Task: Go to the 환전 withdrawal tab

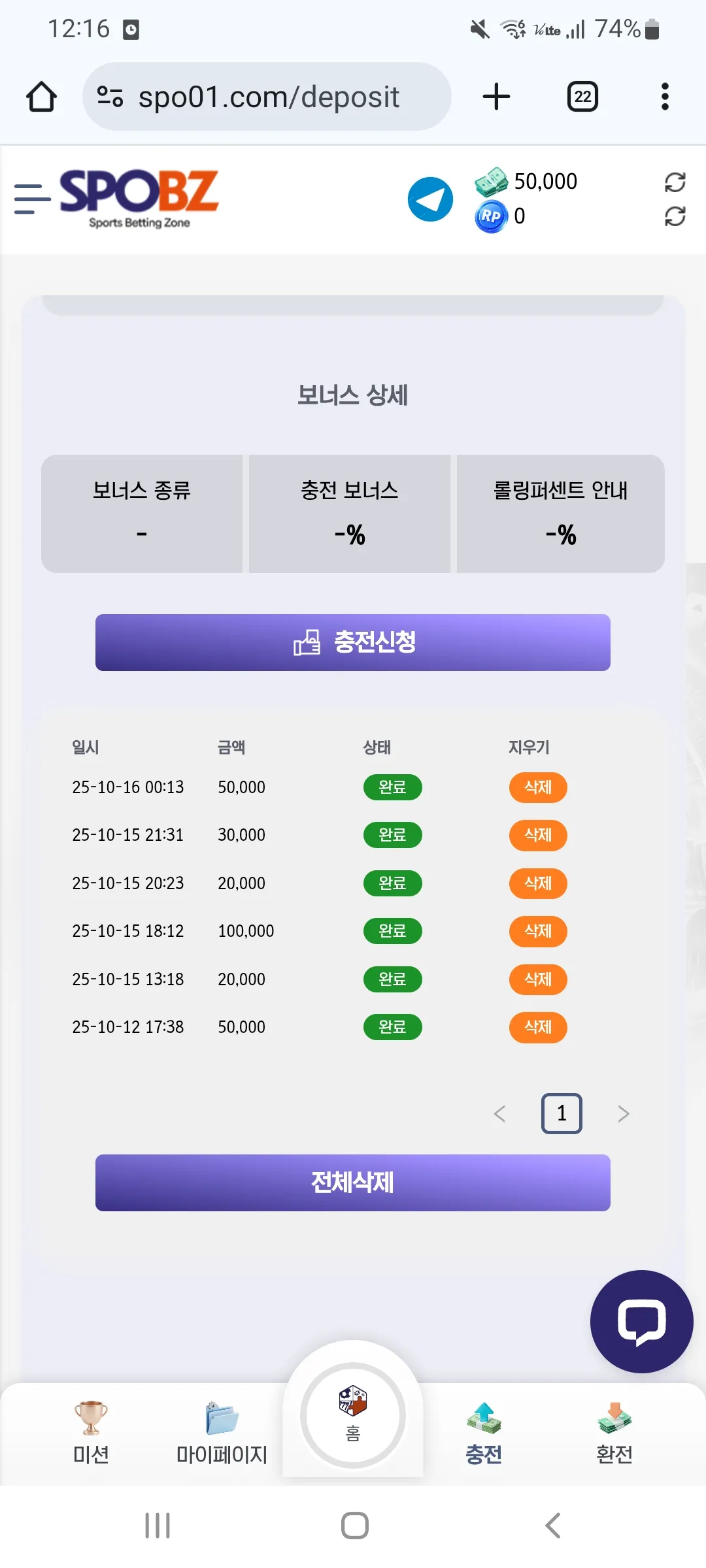Action: pos(614,1432)
